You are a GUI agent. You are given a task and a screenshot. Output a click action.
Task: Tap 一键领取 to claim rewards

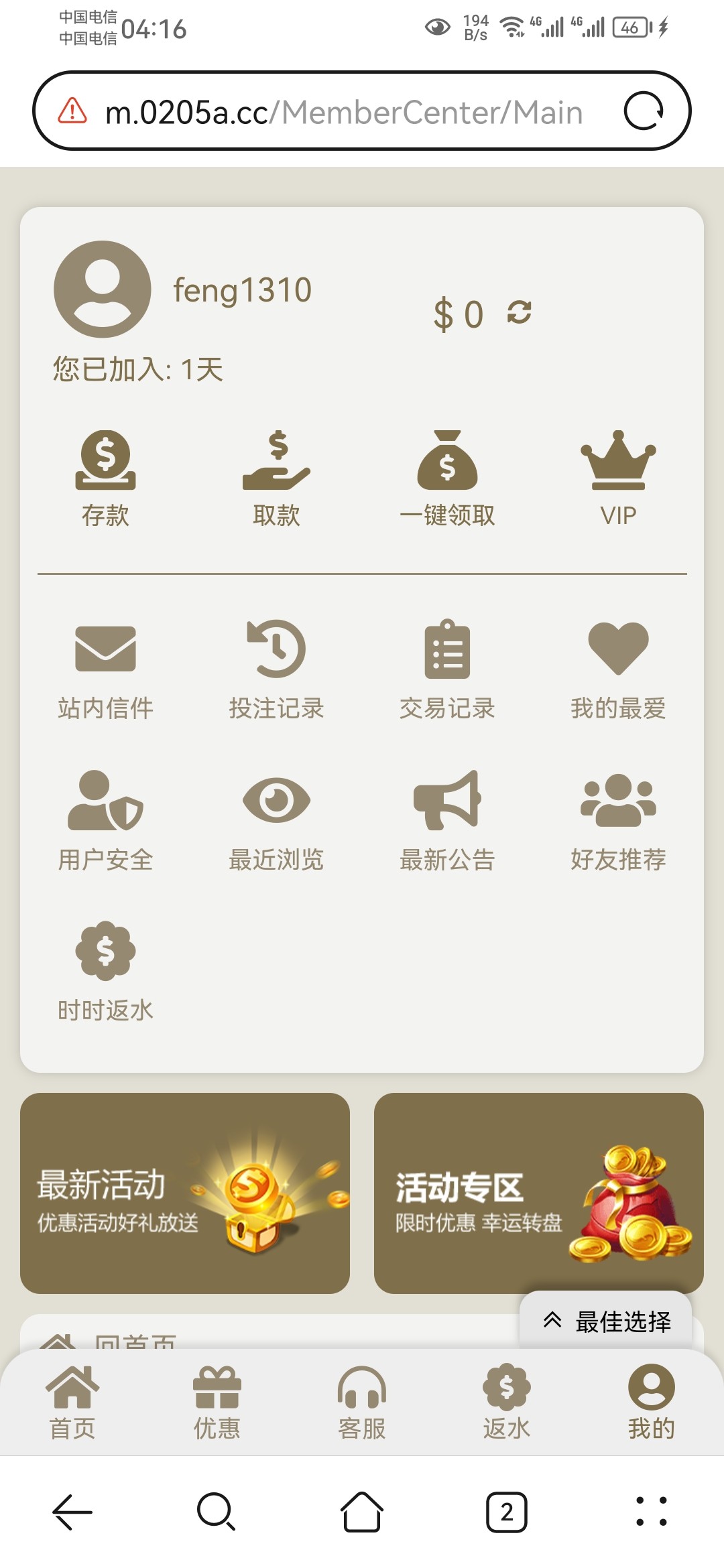pos(447,477)
